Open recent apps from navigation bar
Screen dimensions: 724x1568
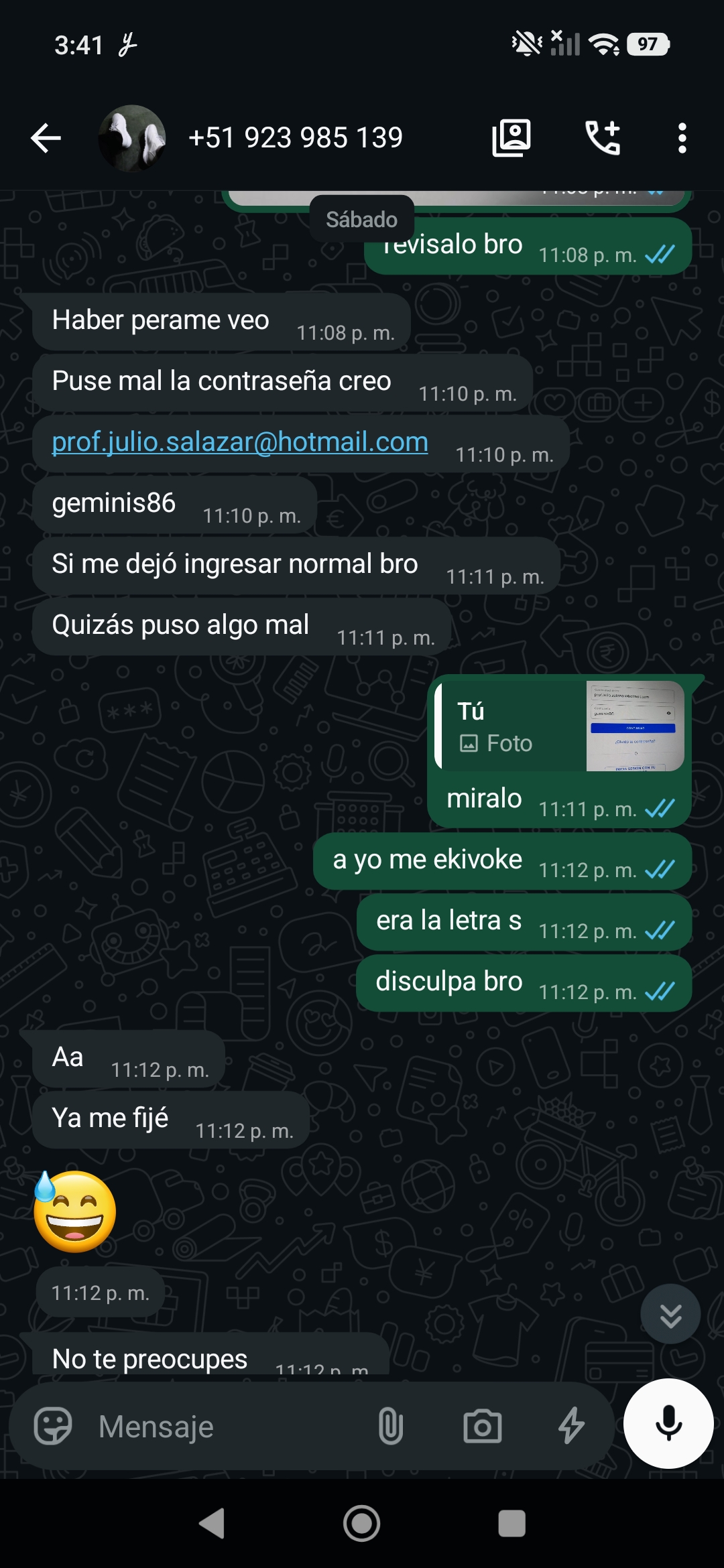(511, 1523)
